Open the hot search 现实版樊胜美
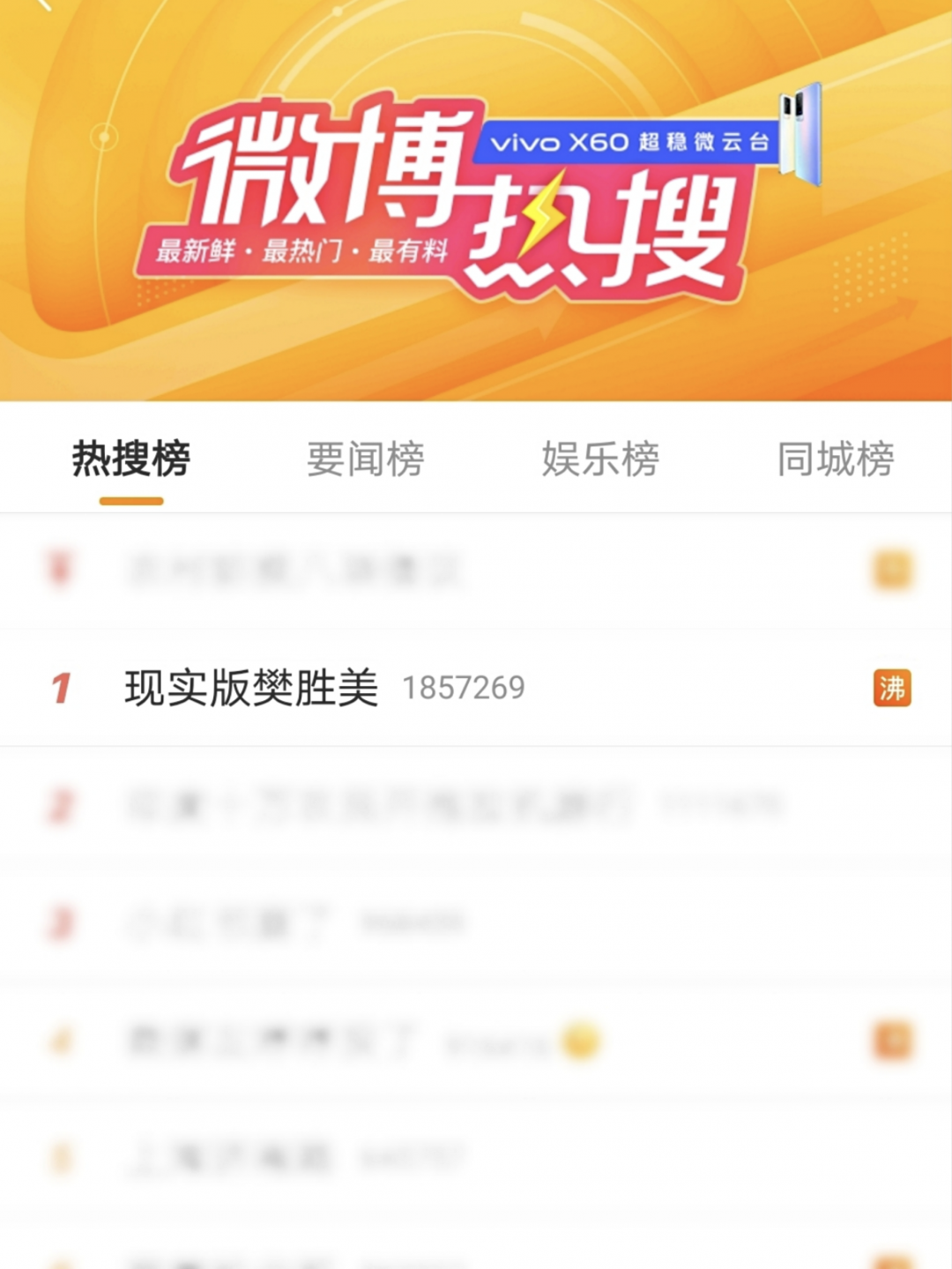952x1269 pixels. [251, 688]
